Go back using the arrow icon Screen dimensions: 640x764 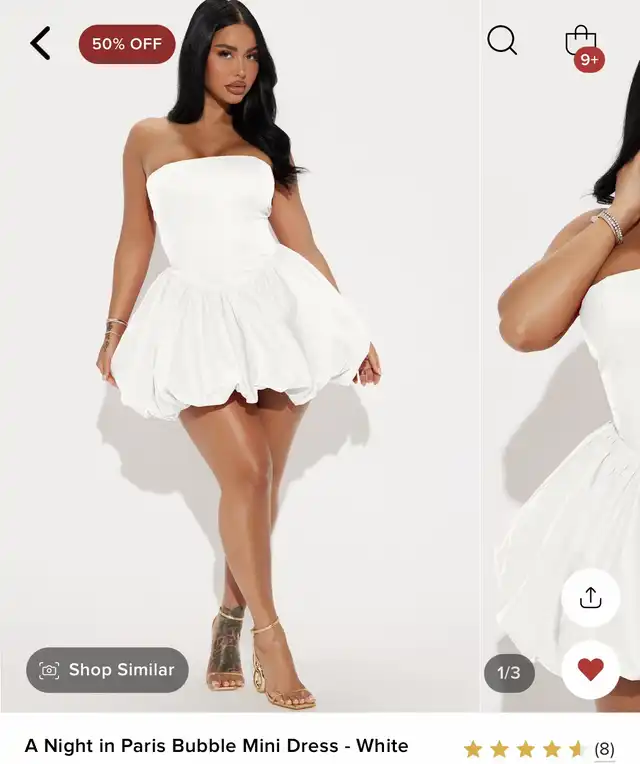click(x=40, y=43)
